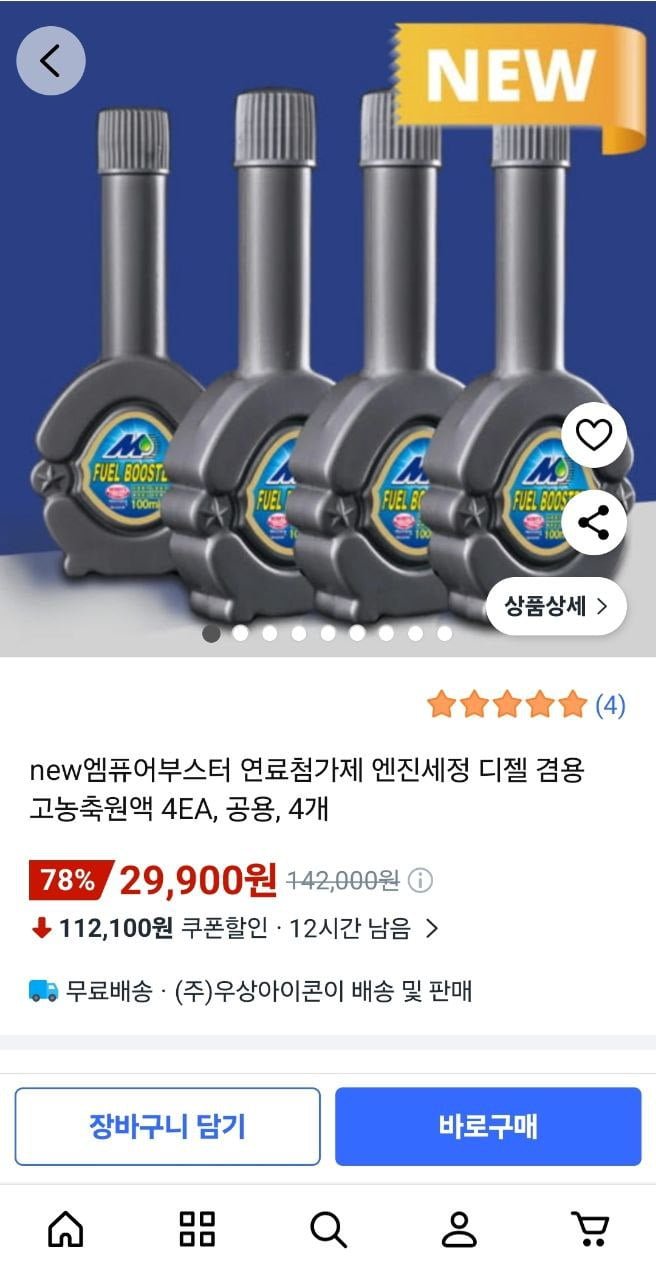Open search from the bottom bar
This screenshot has width=656, height=1280.
point(328,1229)
